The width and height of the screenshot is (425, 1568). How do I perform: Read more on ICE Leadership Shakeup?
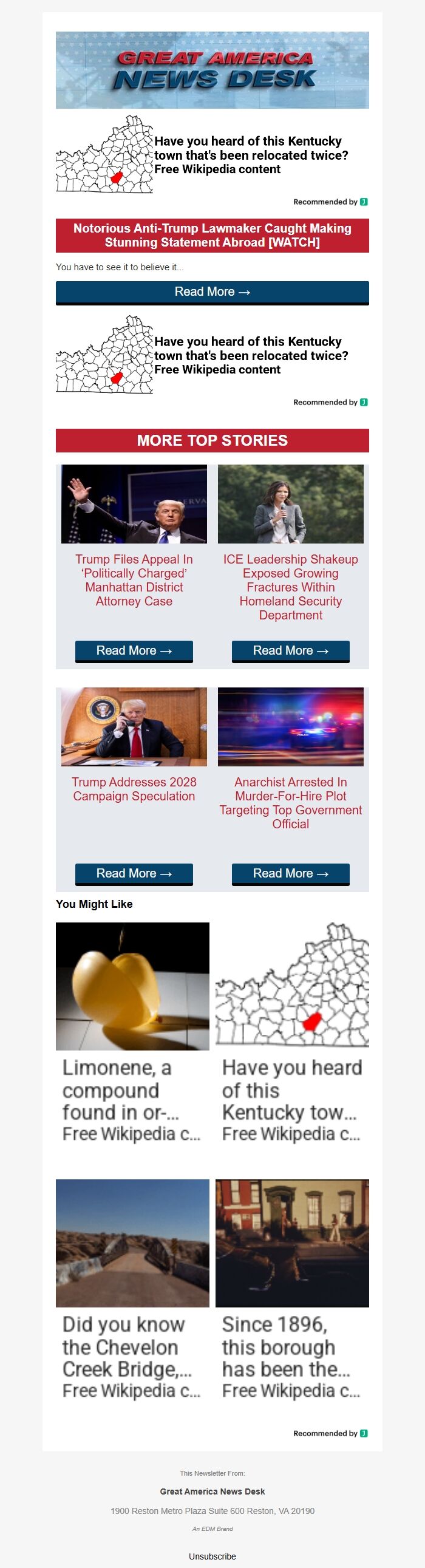pos(290,650)
